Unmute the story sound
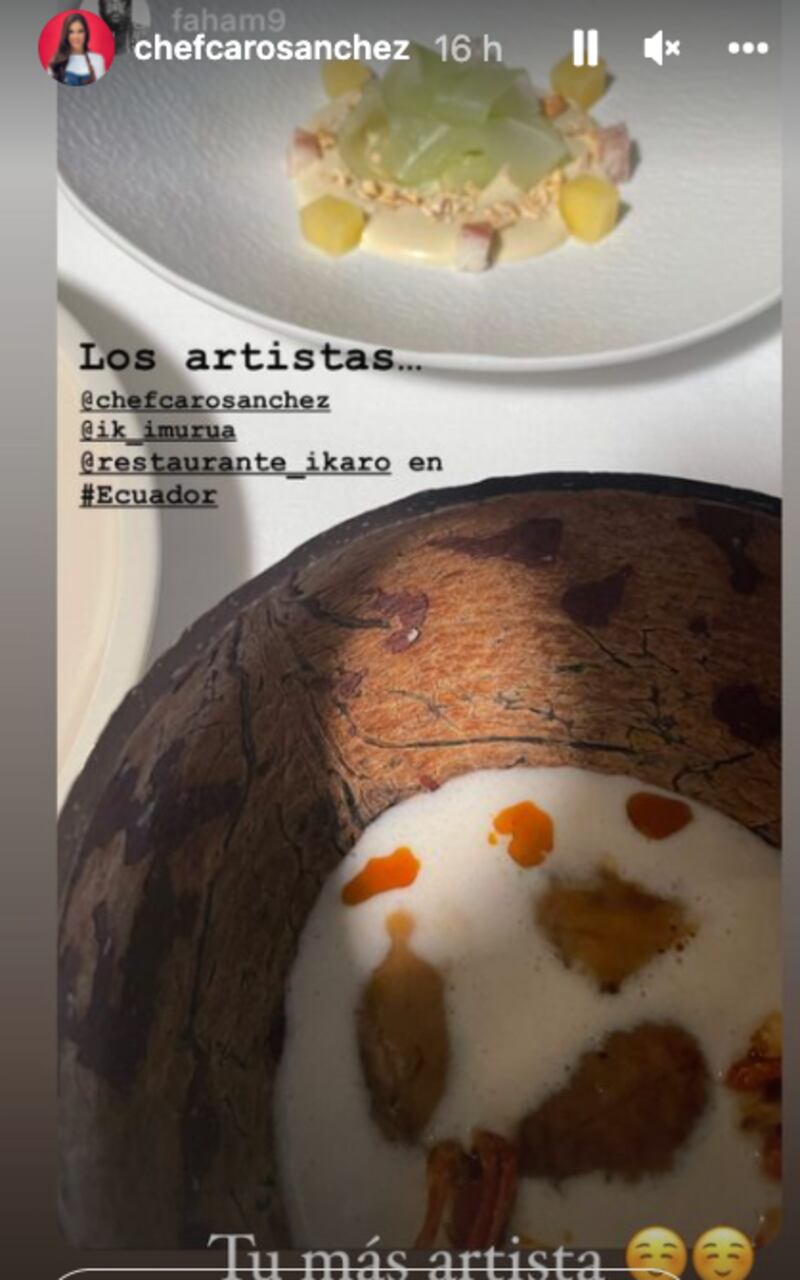Viewport: 800px width, 1280px height. tap(662, 48)
